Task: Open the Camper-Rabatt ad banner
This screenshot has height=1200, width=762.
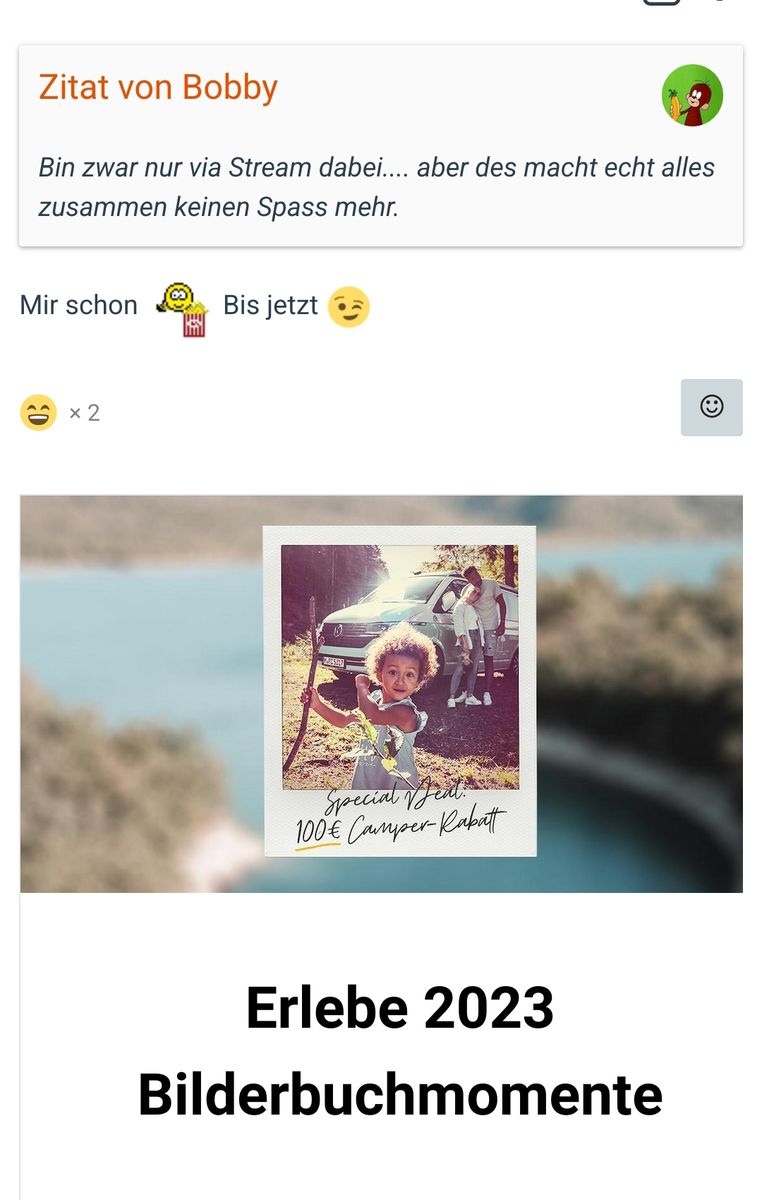Action: [x=381, y=692]
